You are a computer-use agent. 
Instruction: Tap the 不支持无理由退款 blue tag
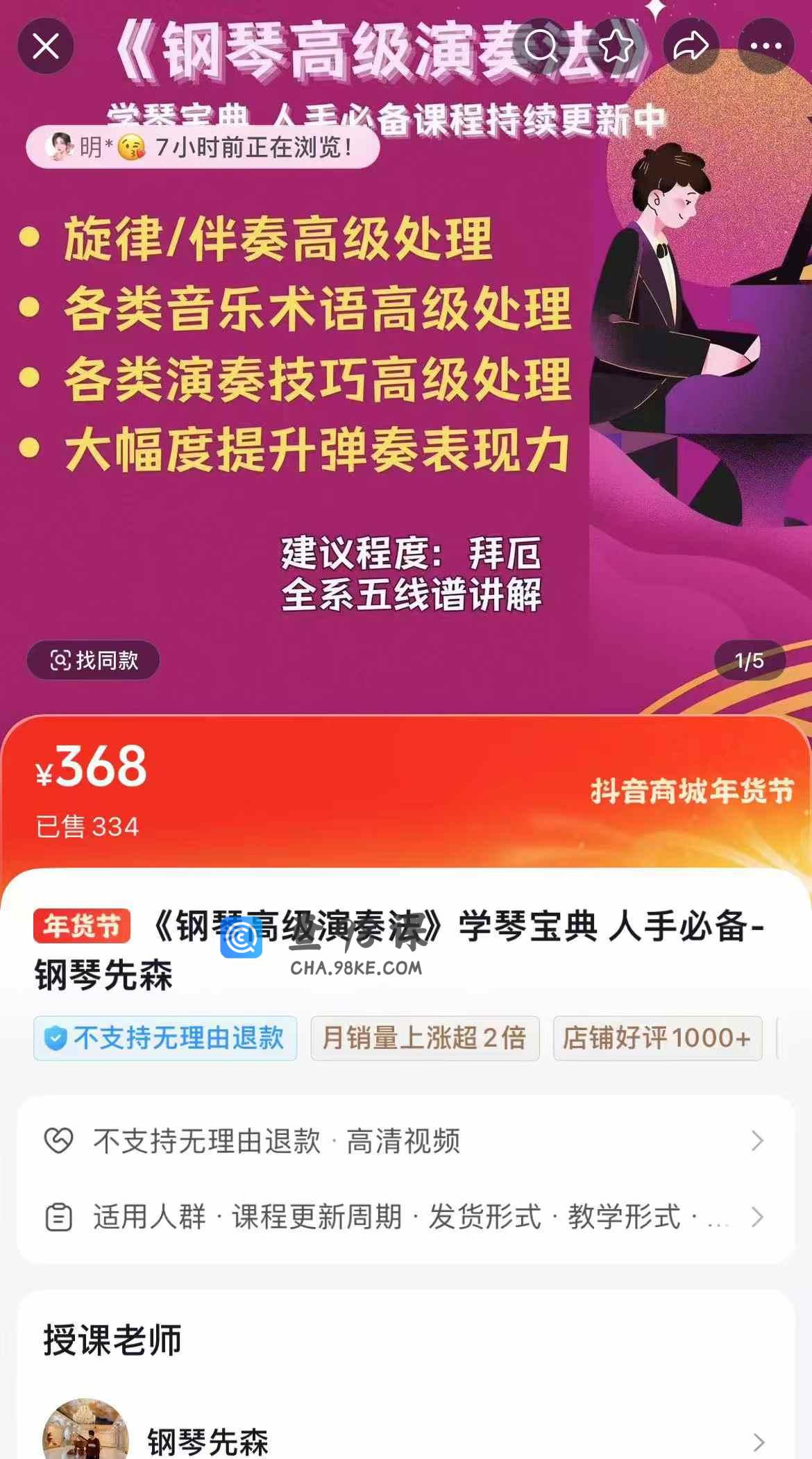pos(165,1038)
